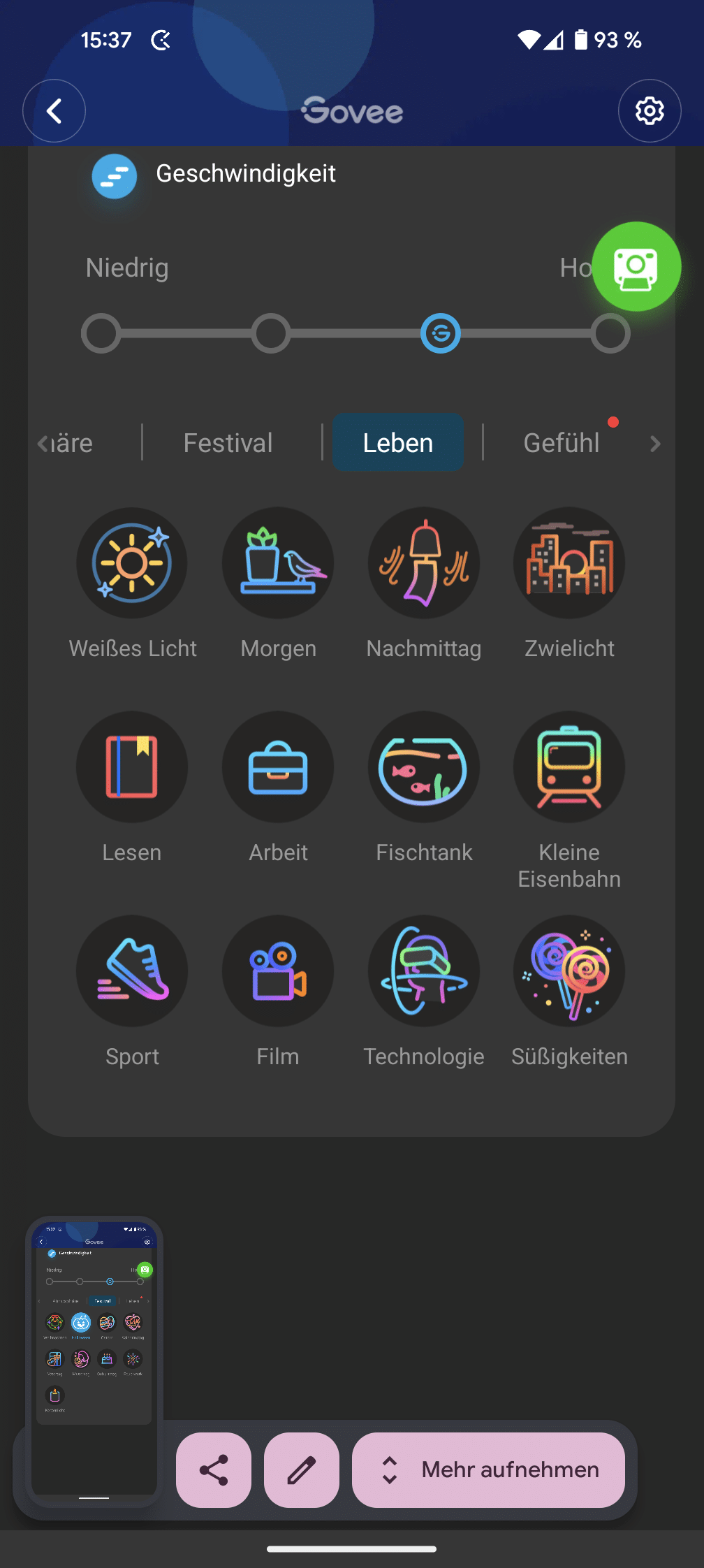Apply the Arbeit scene

pyautogui.click(x=278, y=767)
